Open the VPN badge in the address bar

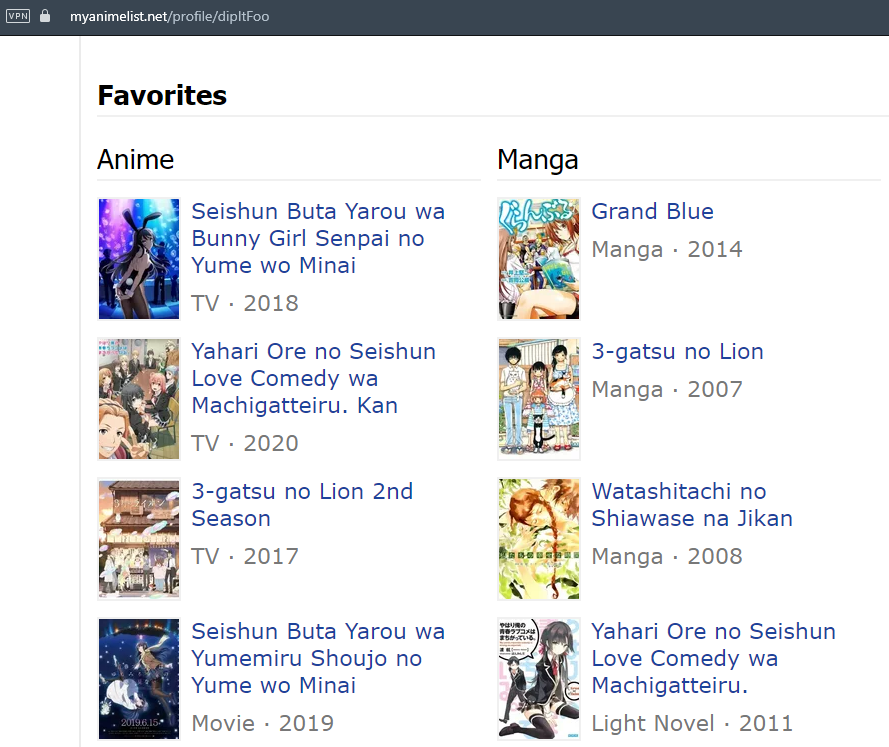coord(18,17)
